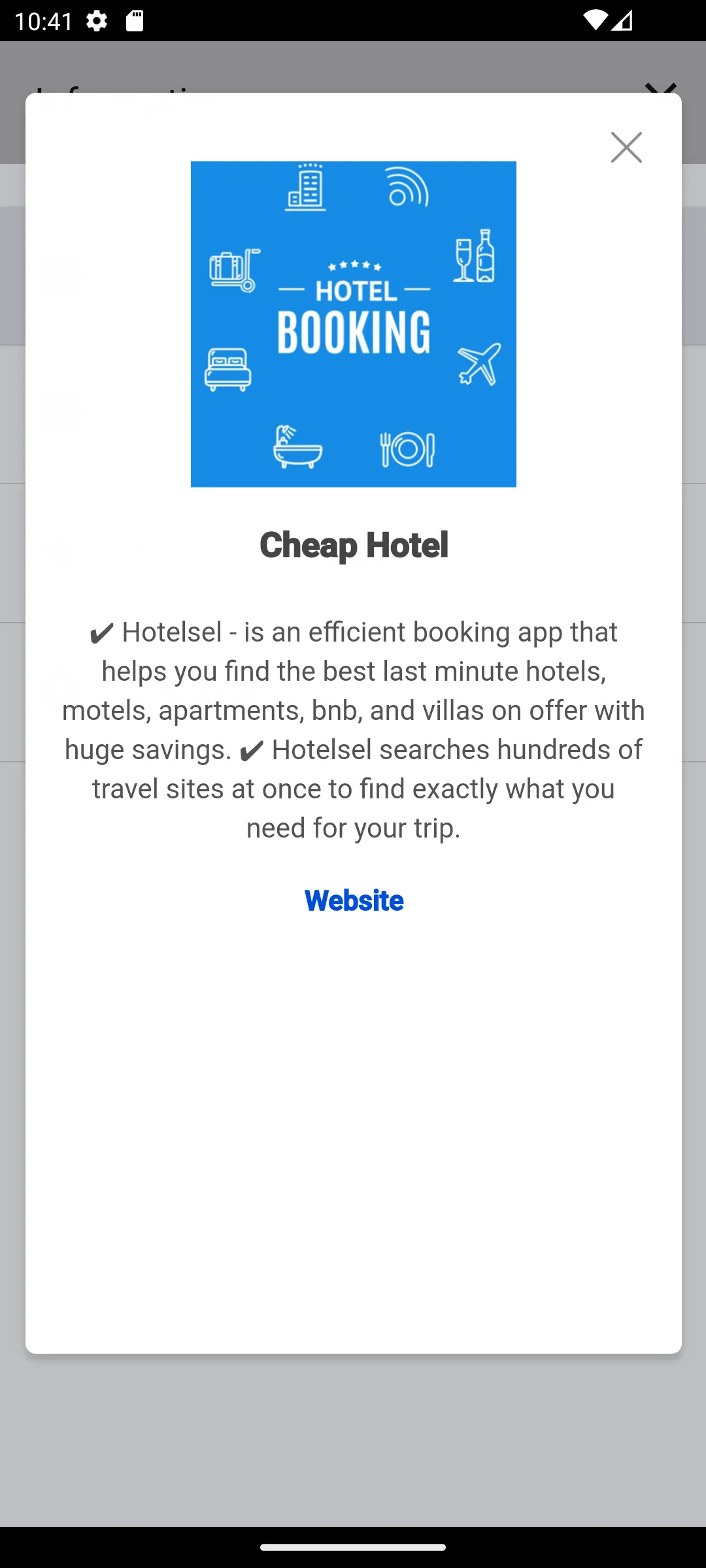Tap the 10:41 clock in the status bar
Viewport: 706px width, 1568px height.
pos(44,21)
